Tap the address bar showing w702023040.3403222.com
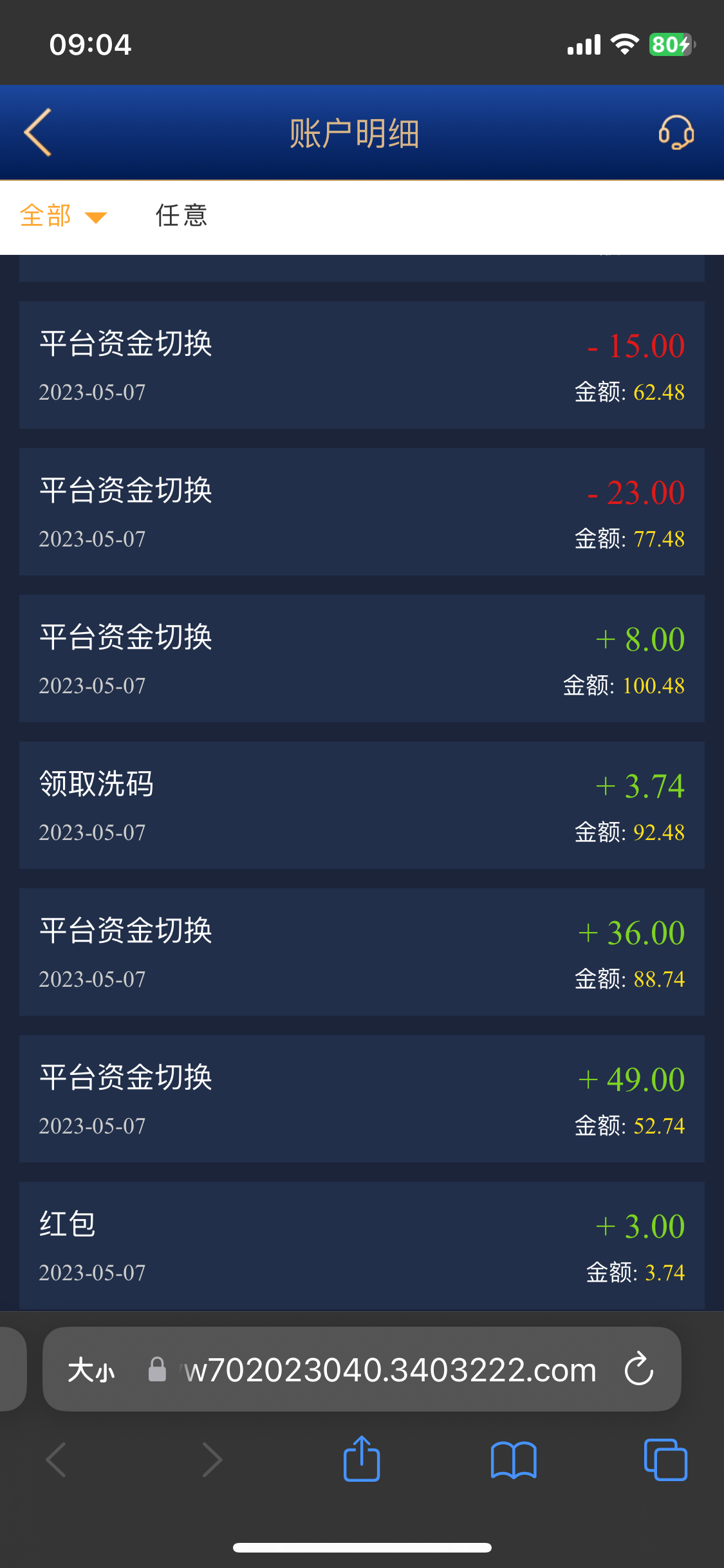The width and height of the screenshot is (724, 1568). pos(390,1370)
